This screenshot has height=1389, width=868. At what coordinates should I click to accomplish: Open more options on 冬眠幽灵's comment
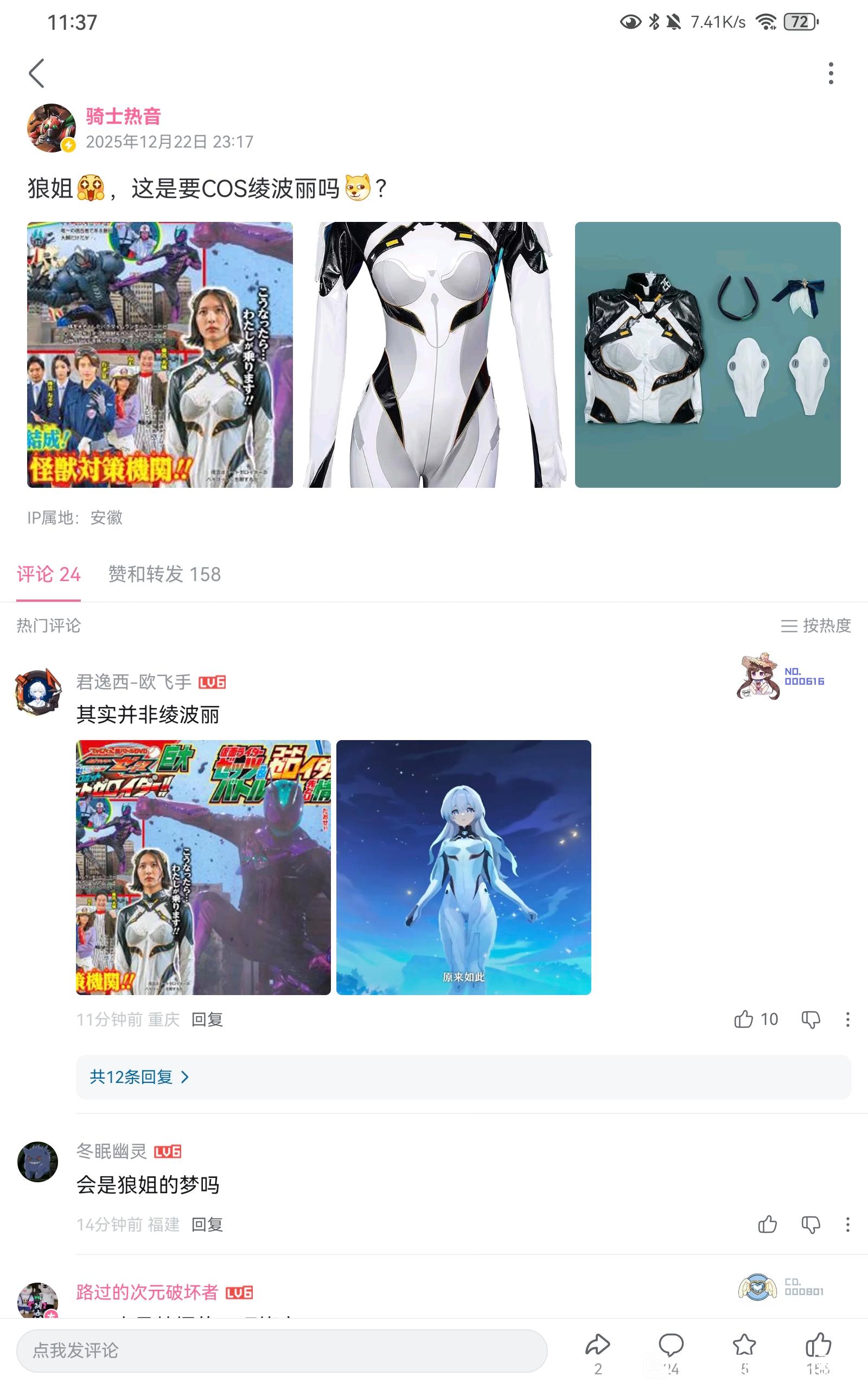click(847, 1224)
